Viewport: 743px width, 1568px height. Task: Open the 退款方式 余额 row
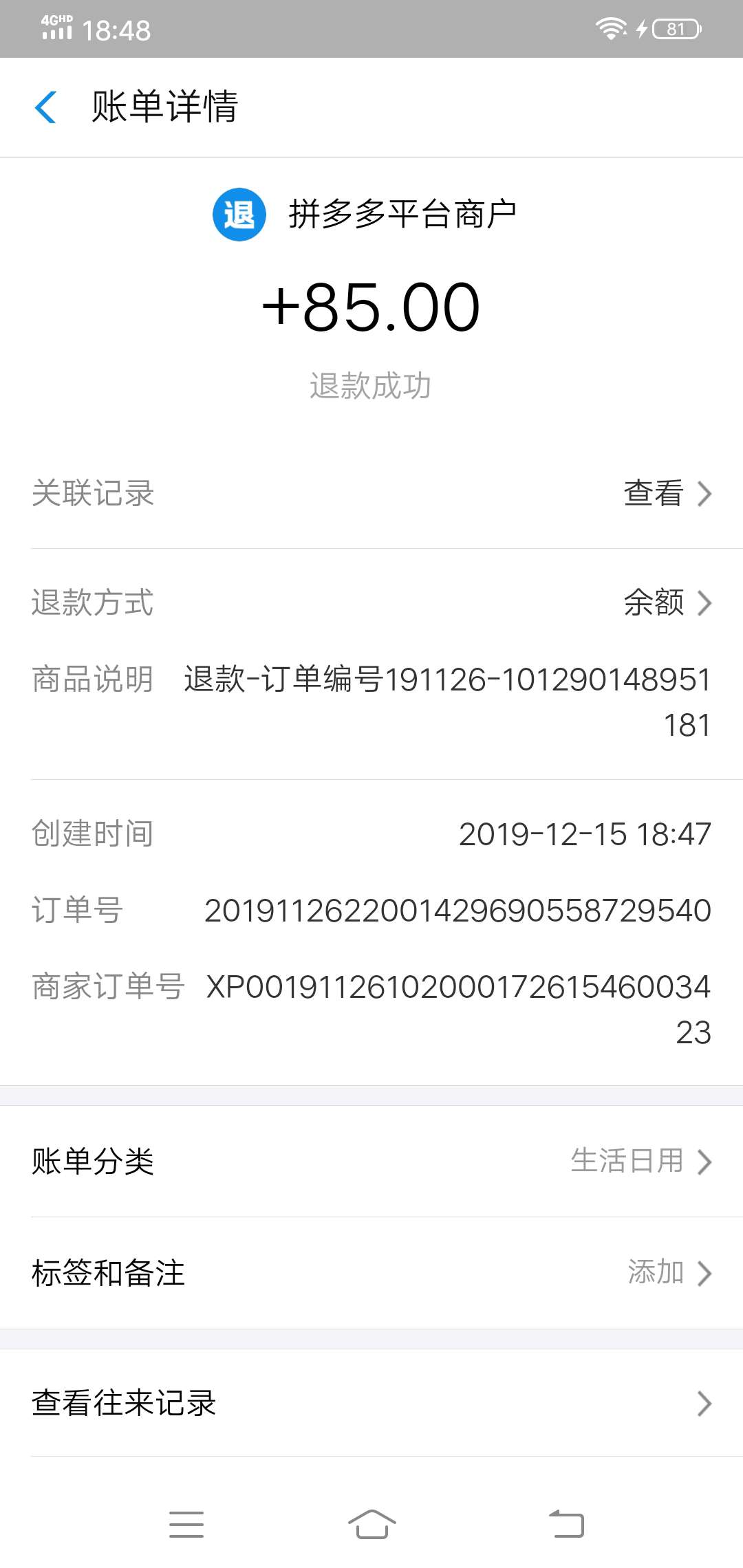click(x=371, y=602)
